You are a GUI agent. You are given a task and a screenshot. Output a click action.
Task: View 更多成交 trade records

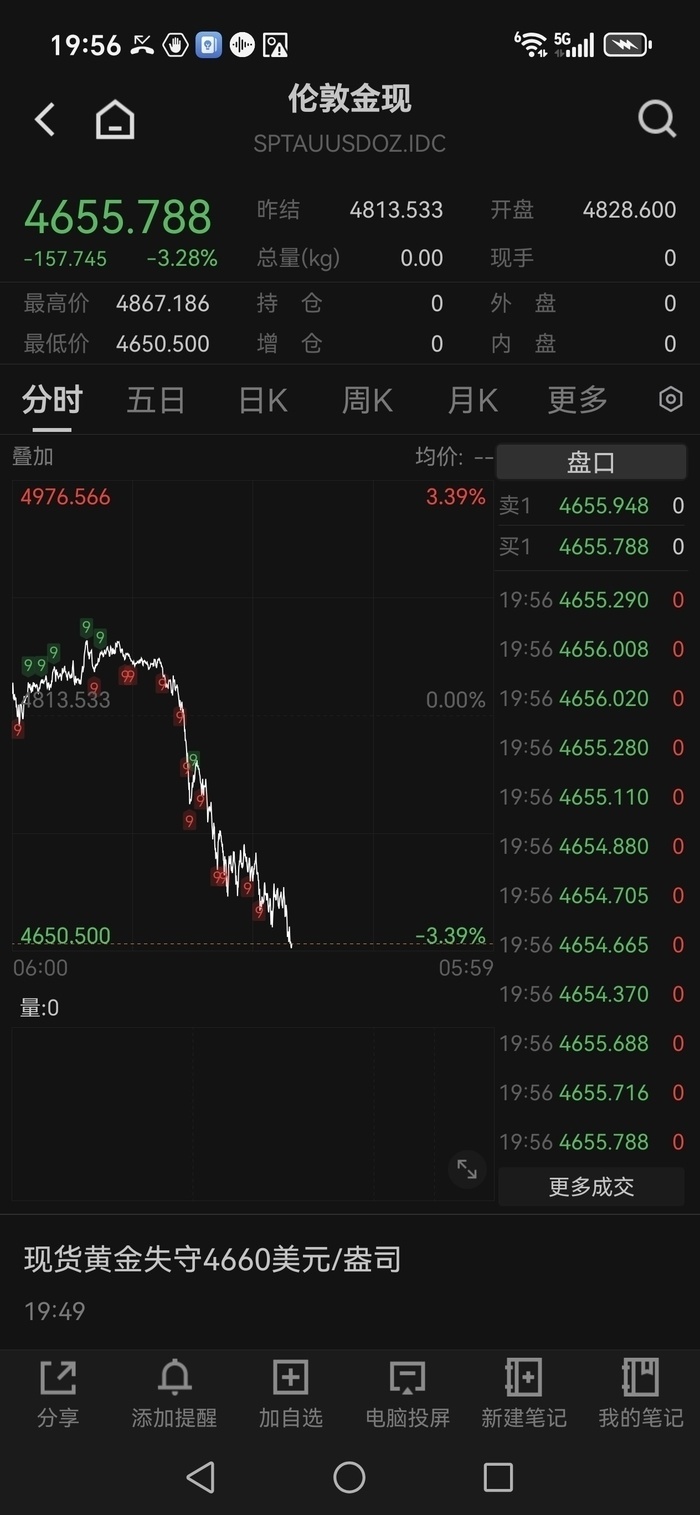(592, 1187)
